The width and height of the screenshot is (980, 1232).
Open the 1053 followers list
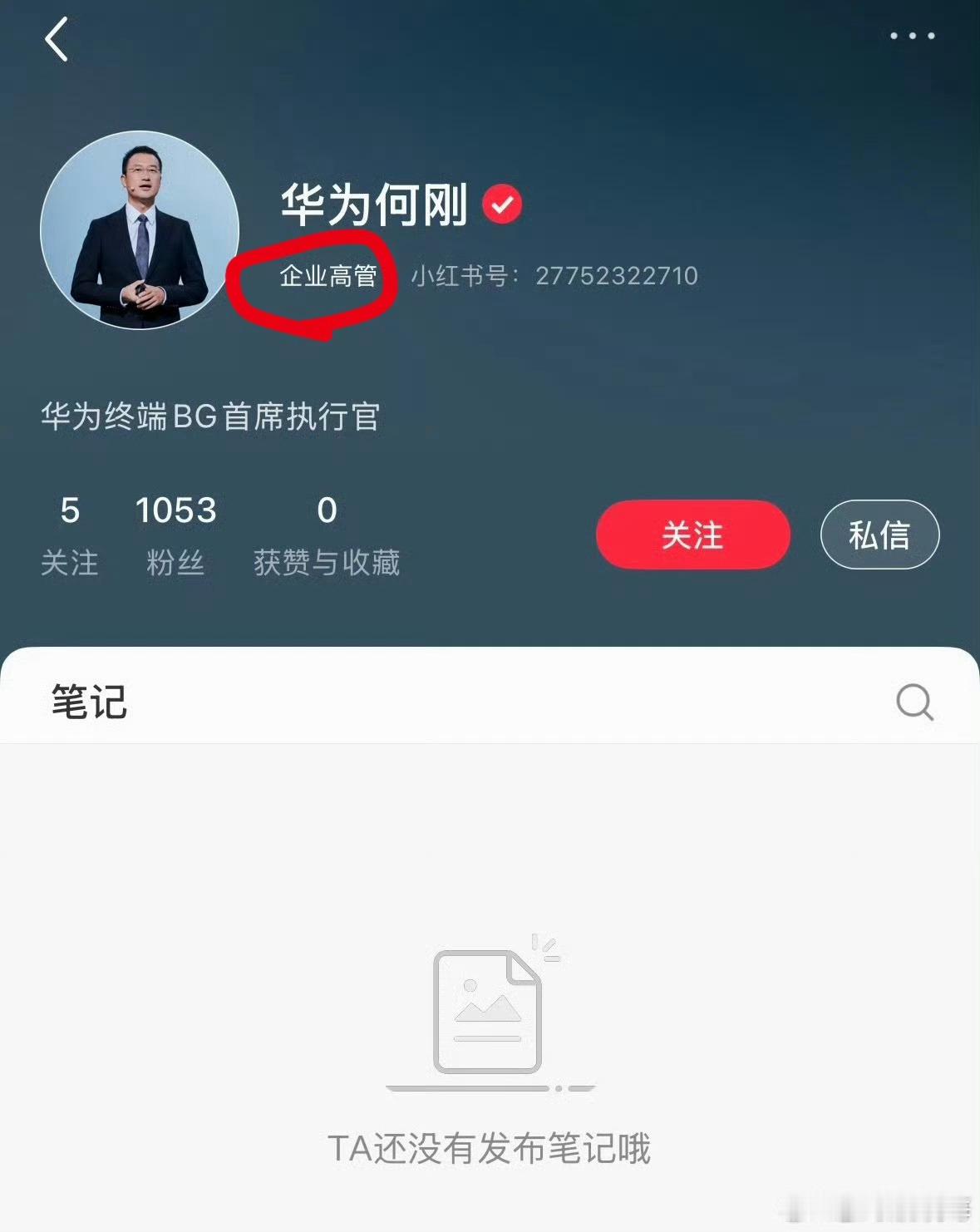click(x=175, y=510)
